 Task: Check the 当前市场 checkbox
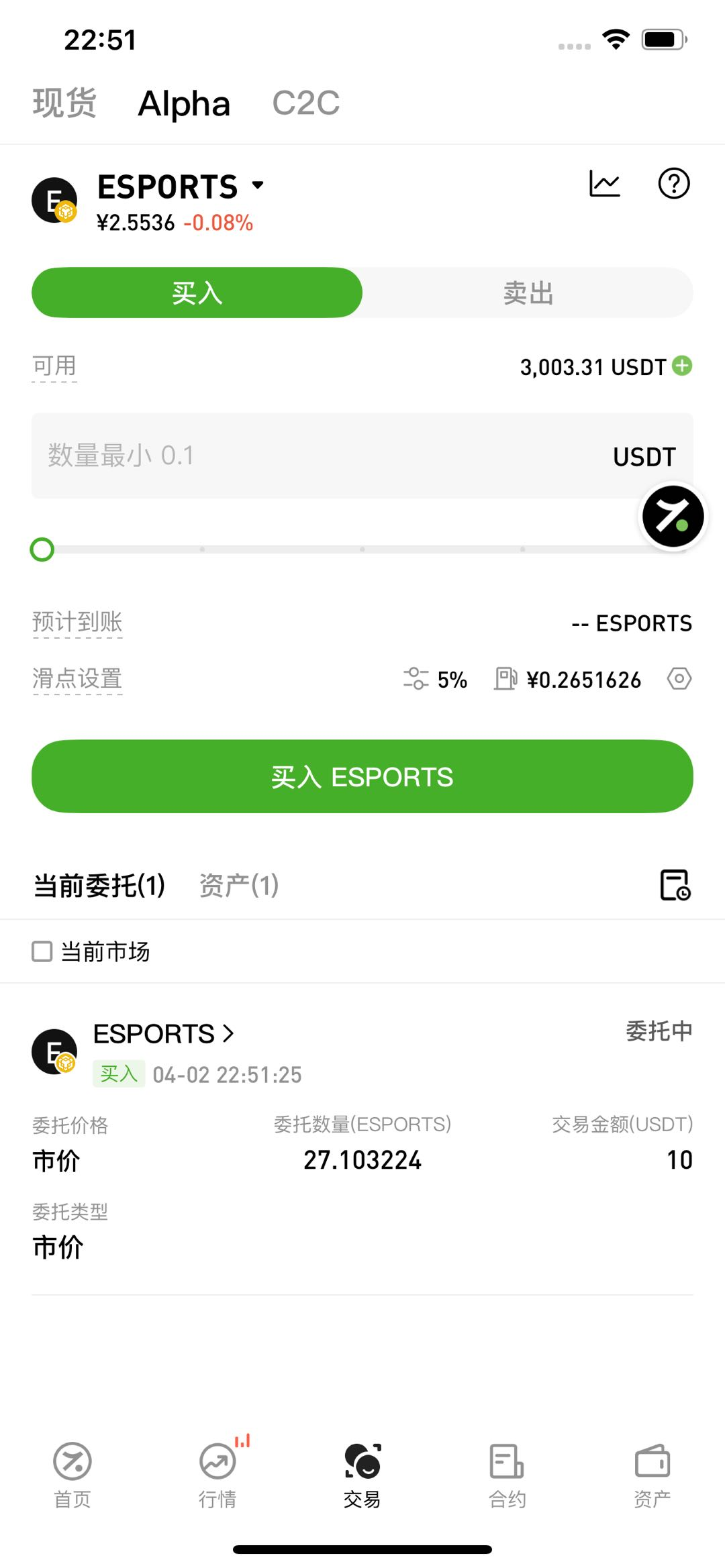click(42, 951)
